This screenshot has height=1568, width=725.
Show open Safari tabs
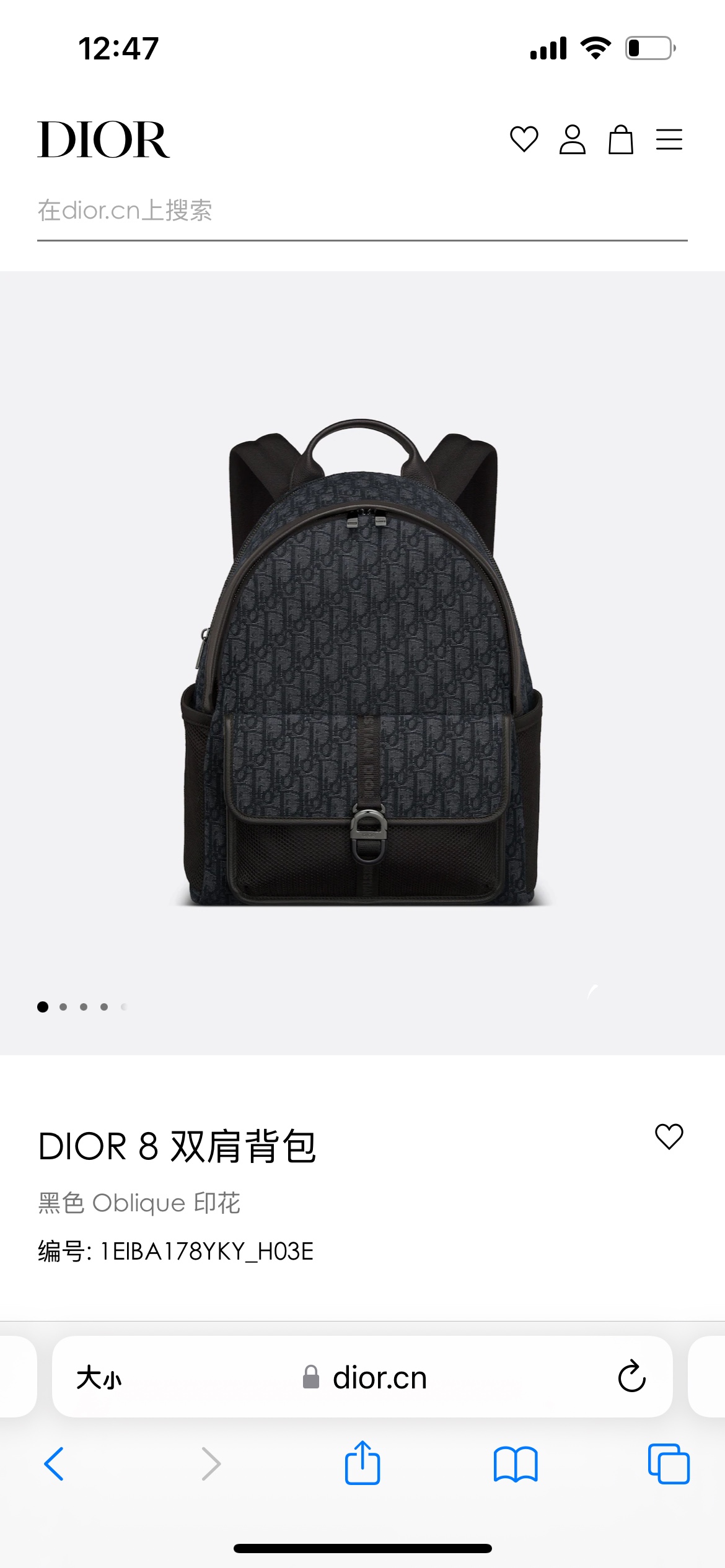(x=669, y=1464)
